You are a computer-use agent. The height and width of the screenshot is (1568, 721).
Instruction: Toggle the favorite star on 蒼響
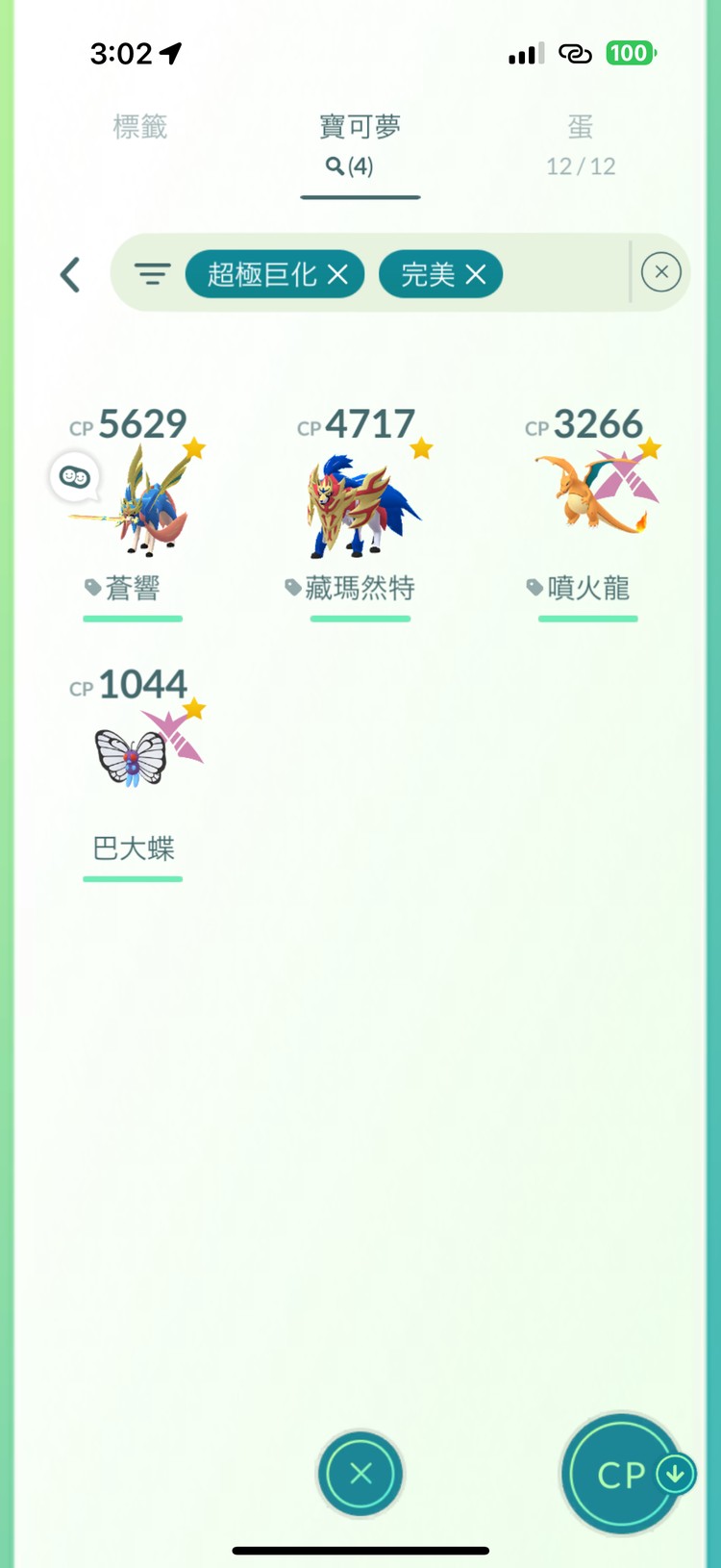point(192,445)
